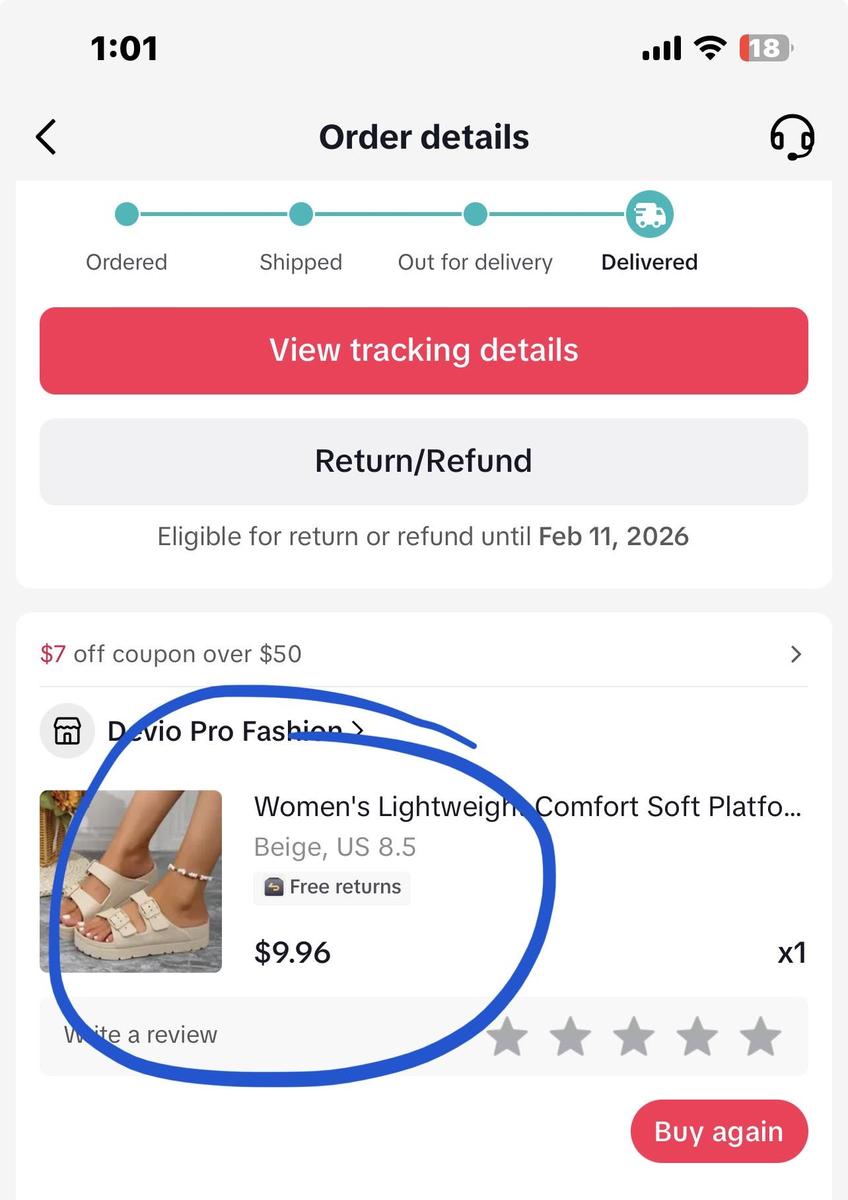Buy the sandals again
Screen dimensions: 848x1200
(x=718, y=1132)
